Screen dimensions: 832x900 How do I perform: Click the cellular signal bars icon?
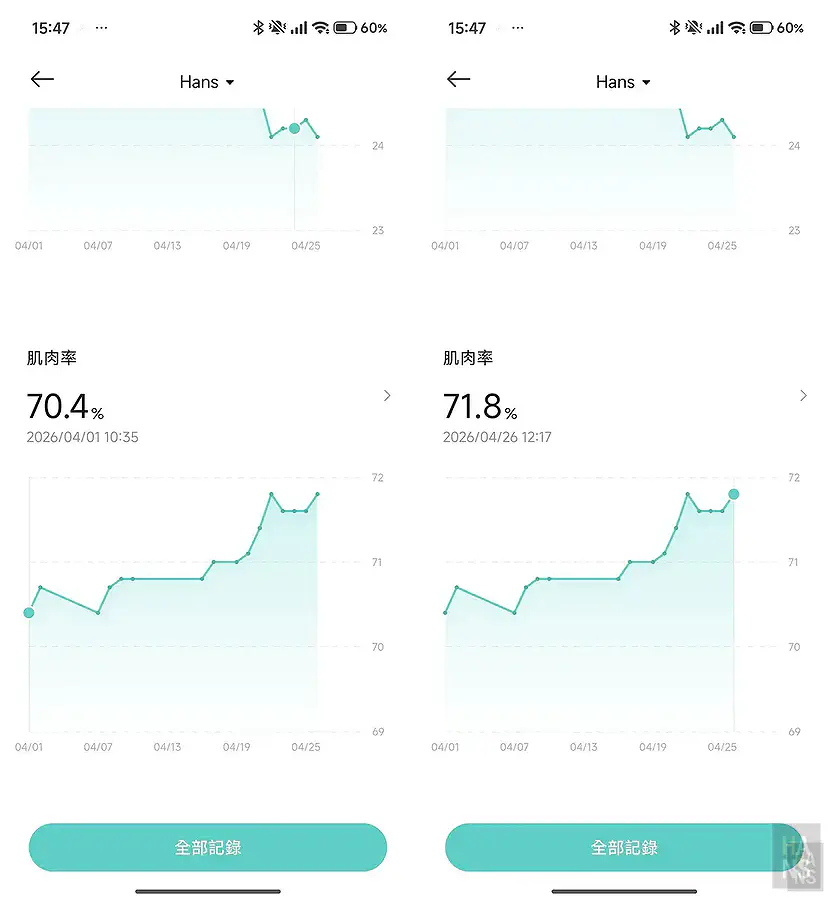click(x=300, y=27)
